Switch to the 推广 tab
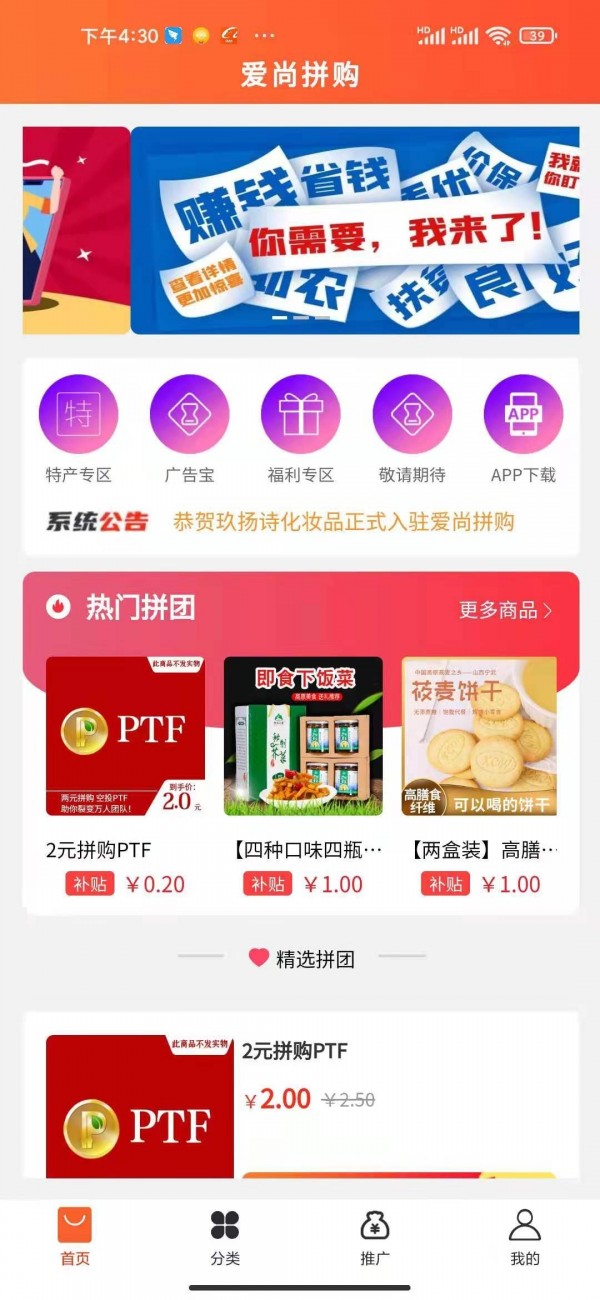 [x=375, y=1236]
